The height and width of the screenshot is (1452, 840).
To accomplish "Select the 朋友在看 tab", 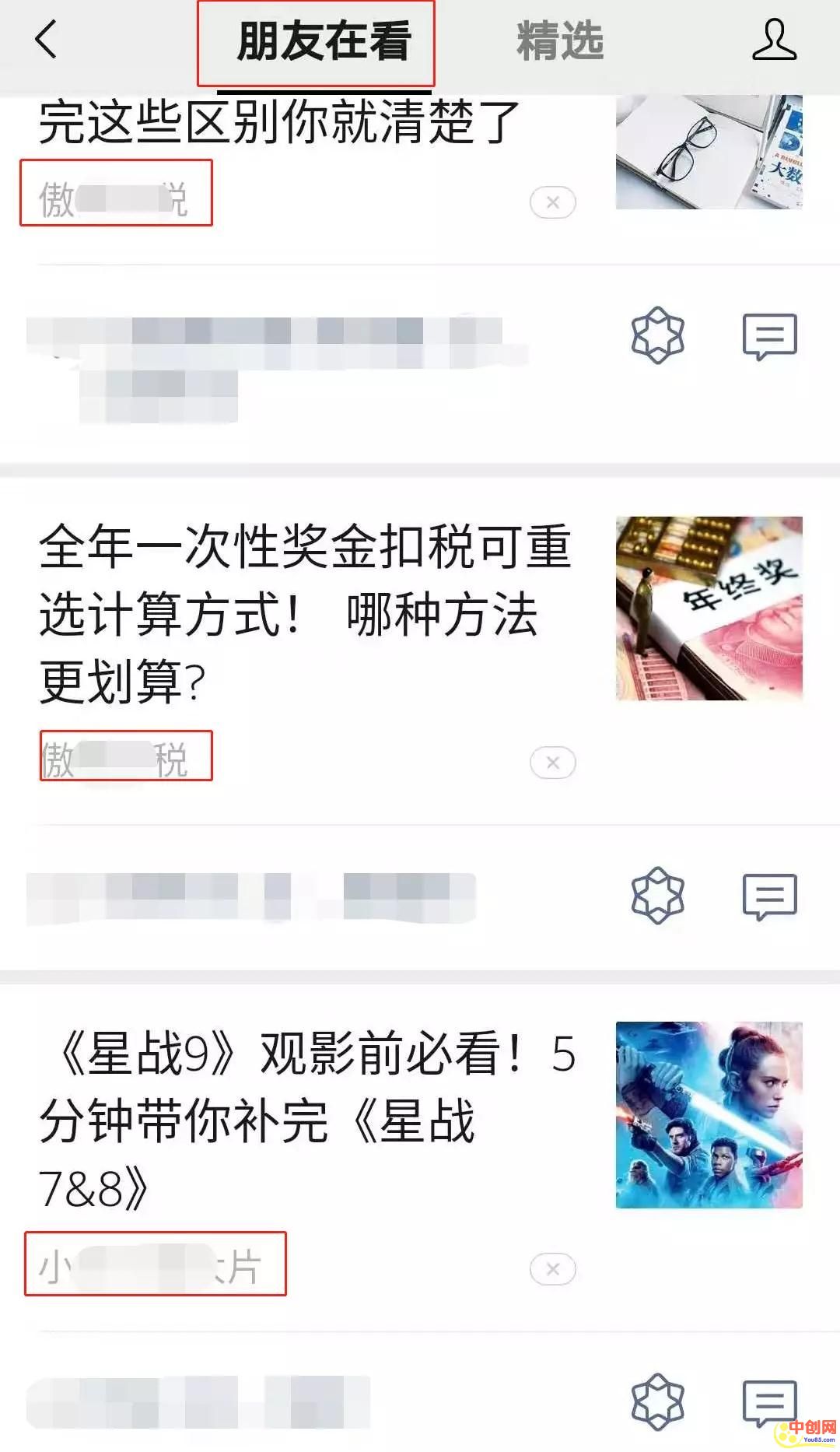I will [x=323, y=41].
